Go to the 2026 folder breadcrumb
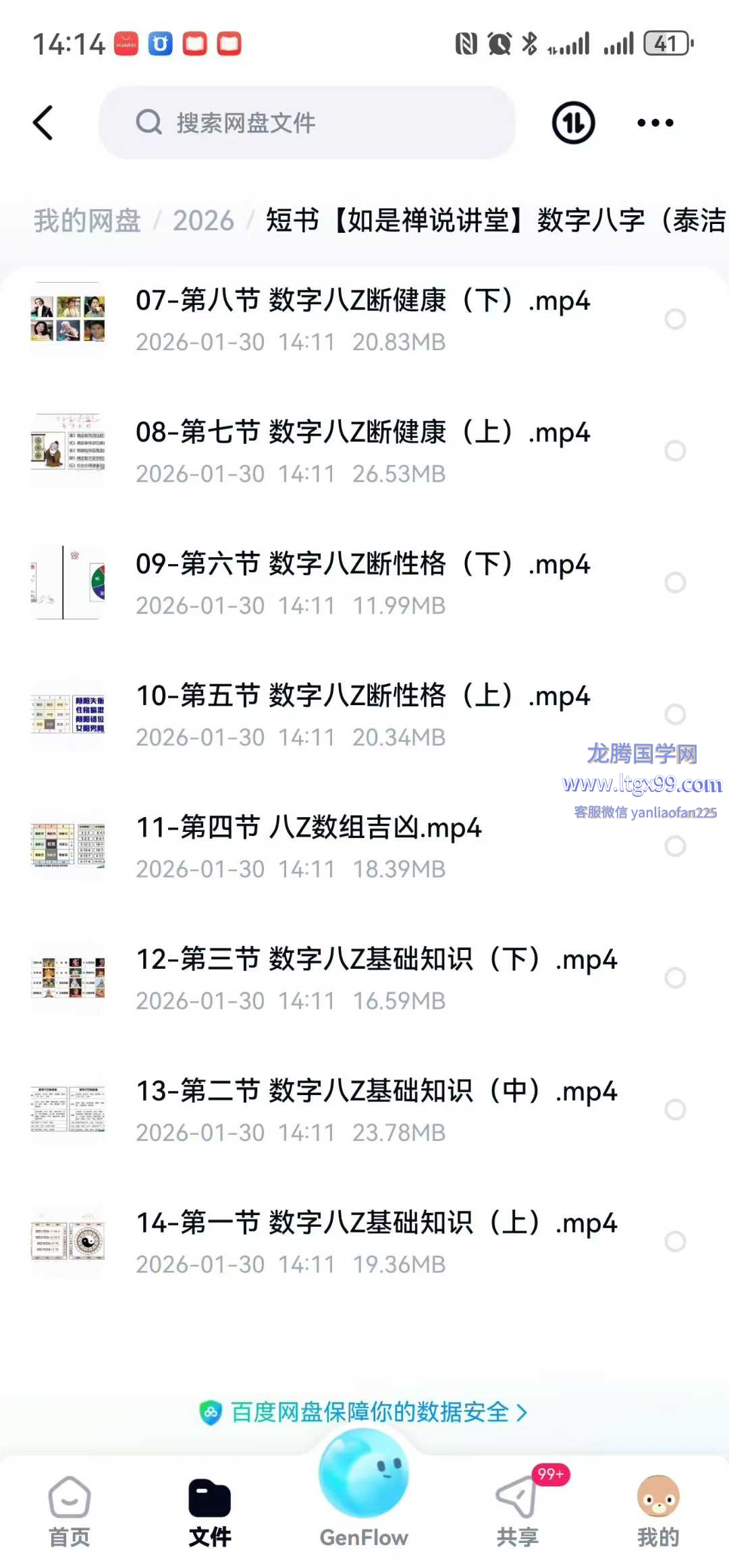The width and height of the screenshot is (729, 1568). [x=203, y=221]
